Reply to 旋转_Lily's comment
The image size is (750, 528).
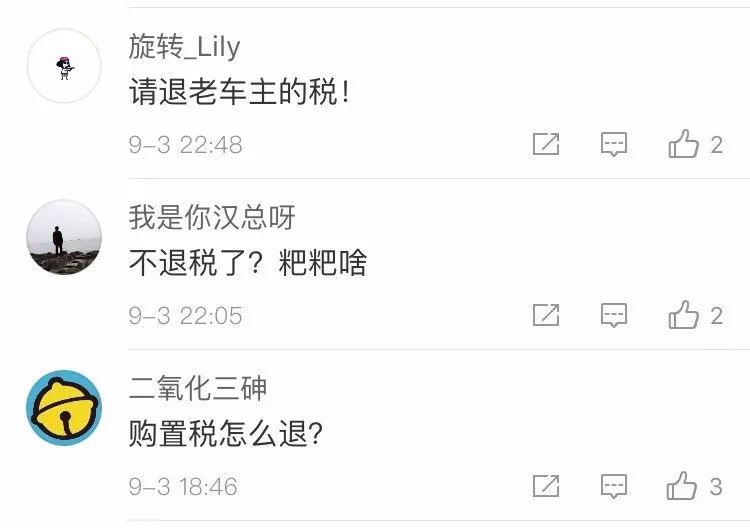coord(614,145)
